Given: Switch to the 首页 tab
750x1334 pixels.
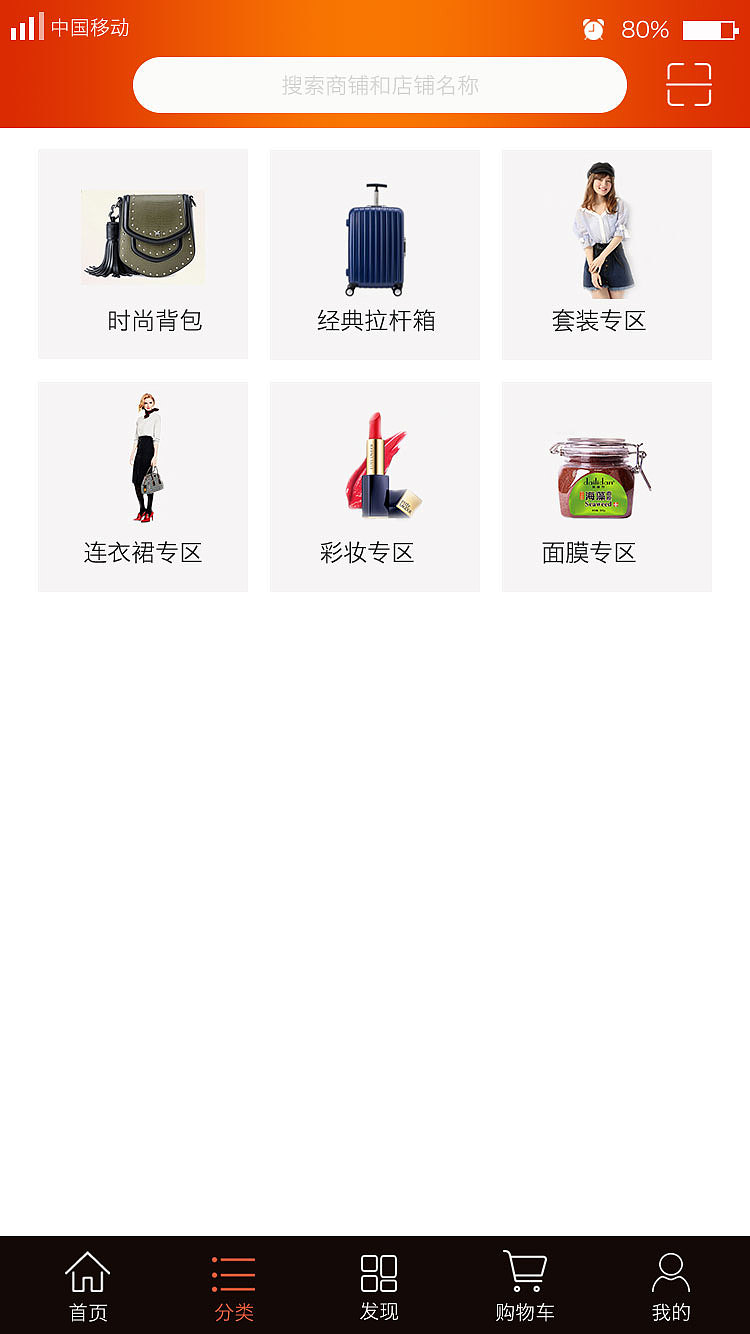Looking at the screenshot, I should click(x=87, y=1285).
